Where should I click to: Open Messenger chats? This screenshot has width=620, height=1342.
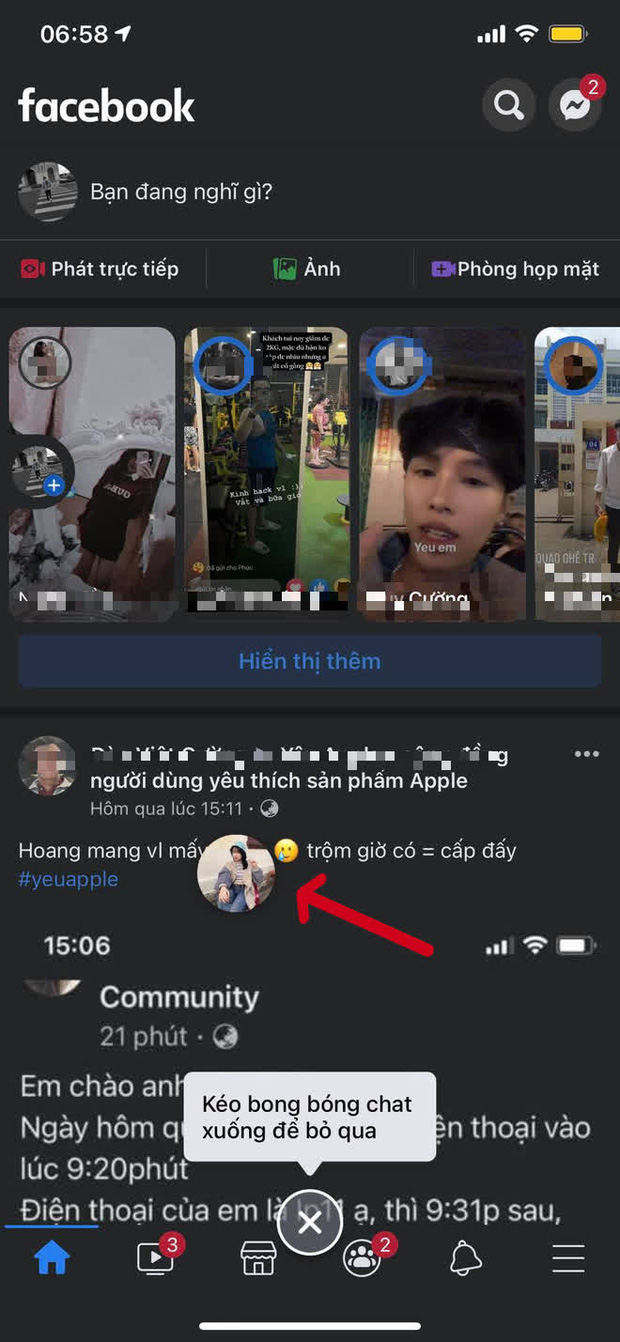(x=575, y=105)
